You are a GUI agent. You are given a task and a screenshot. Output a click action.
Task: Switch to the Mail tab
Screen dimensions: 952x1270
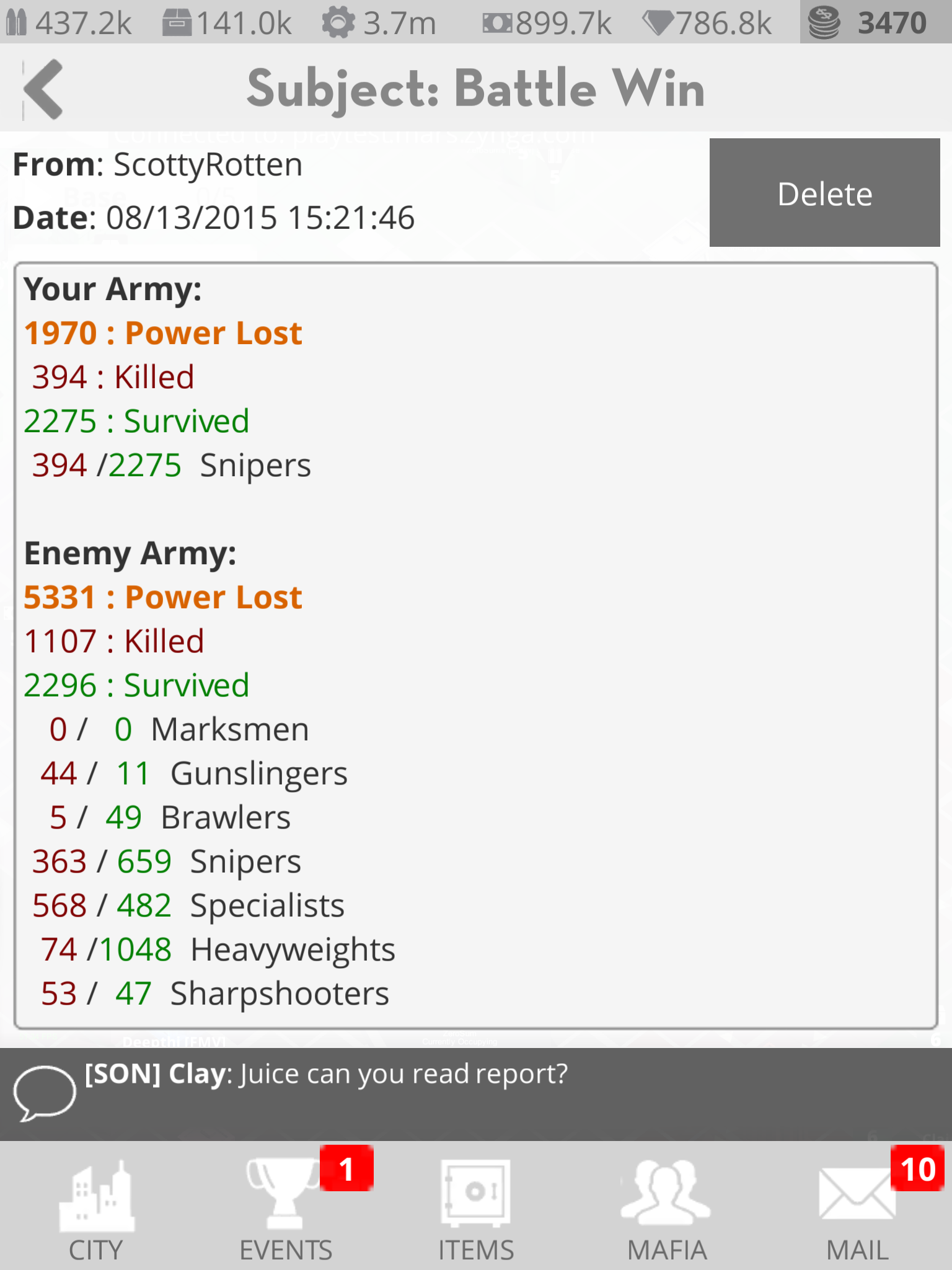[x=857, y=1209]
